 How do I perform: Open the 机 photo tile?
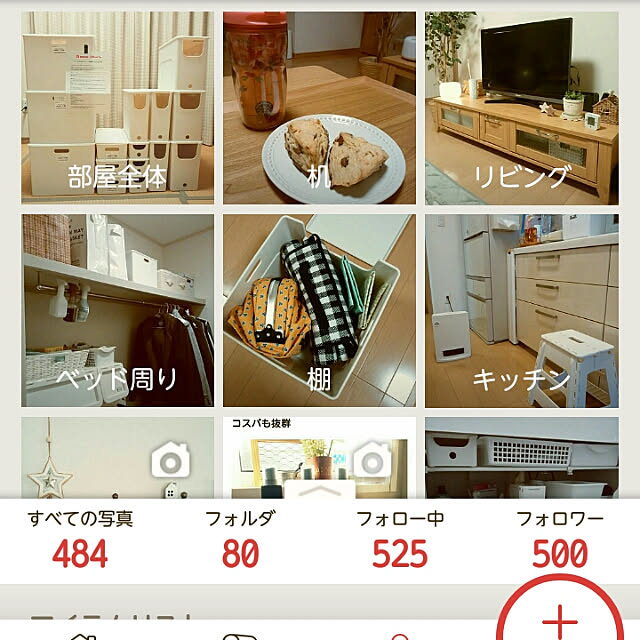(319, 108)
